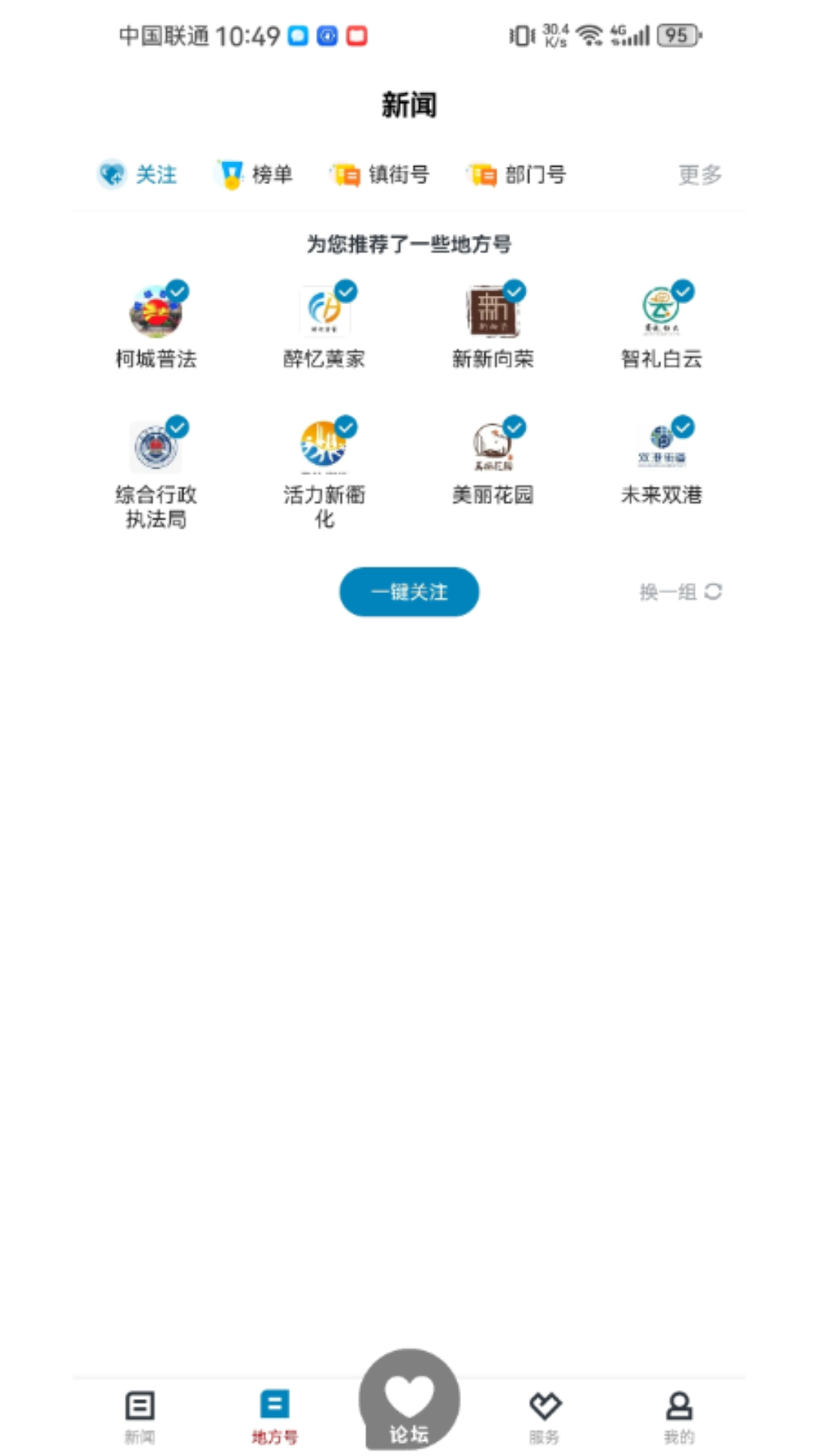
Task: Open the 我的 profile tab
Action: 679,1417
